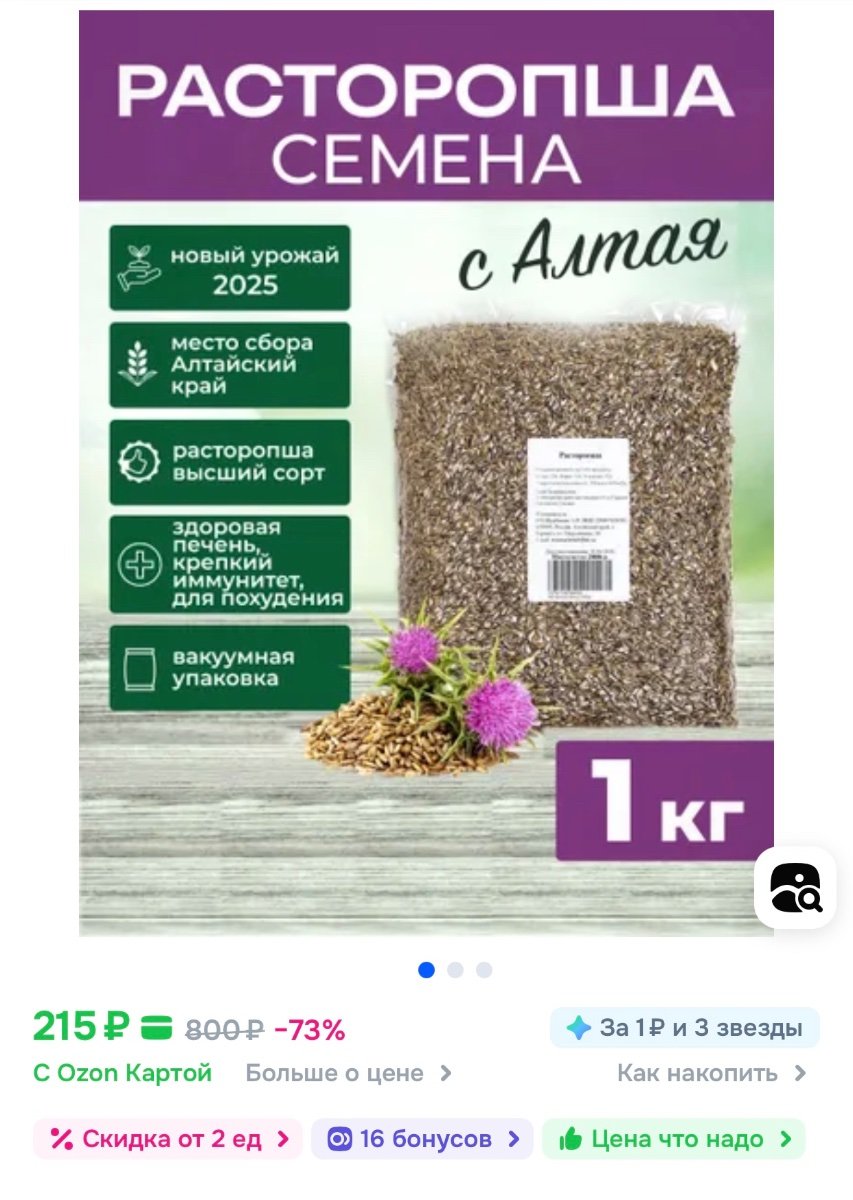Find similar products by image
Image resolution: width=853 pixels, height=1200 pixels.
[x=795, y=887]
